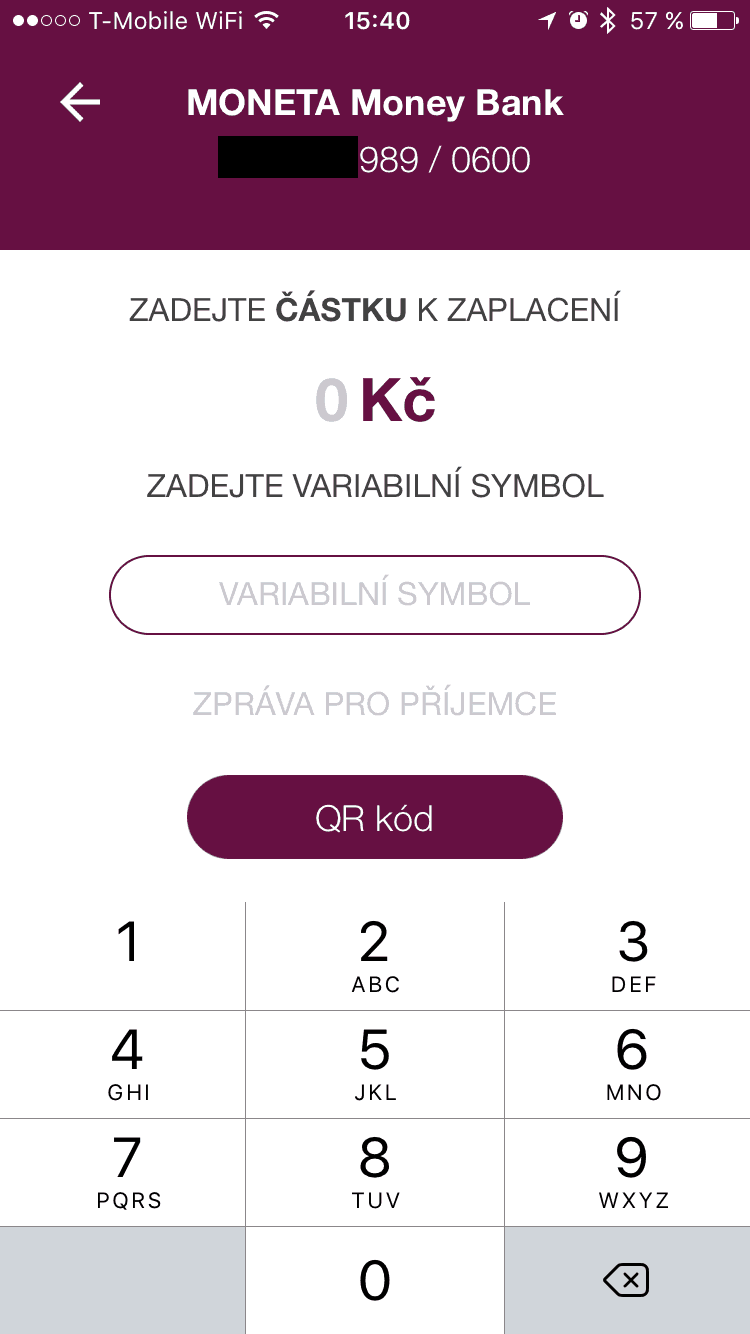The height and width of the screenshot is (1334, 750).
Task: Enter digit 2 on the keypad
Action: (x=374, y=956)
